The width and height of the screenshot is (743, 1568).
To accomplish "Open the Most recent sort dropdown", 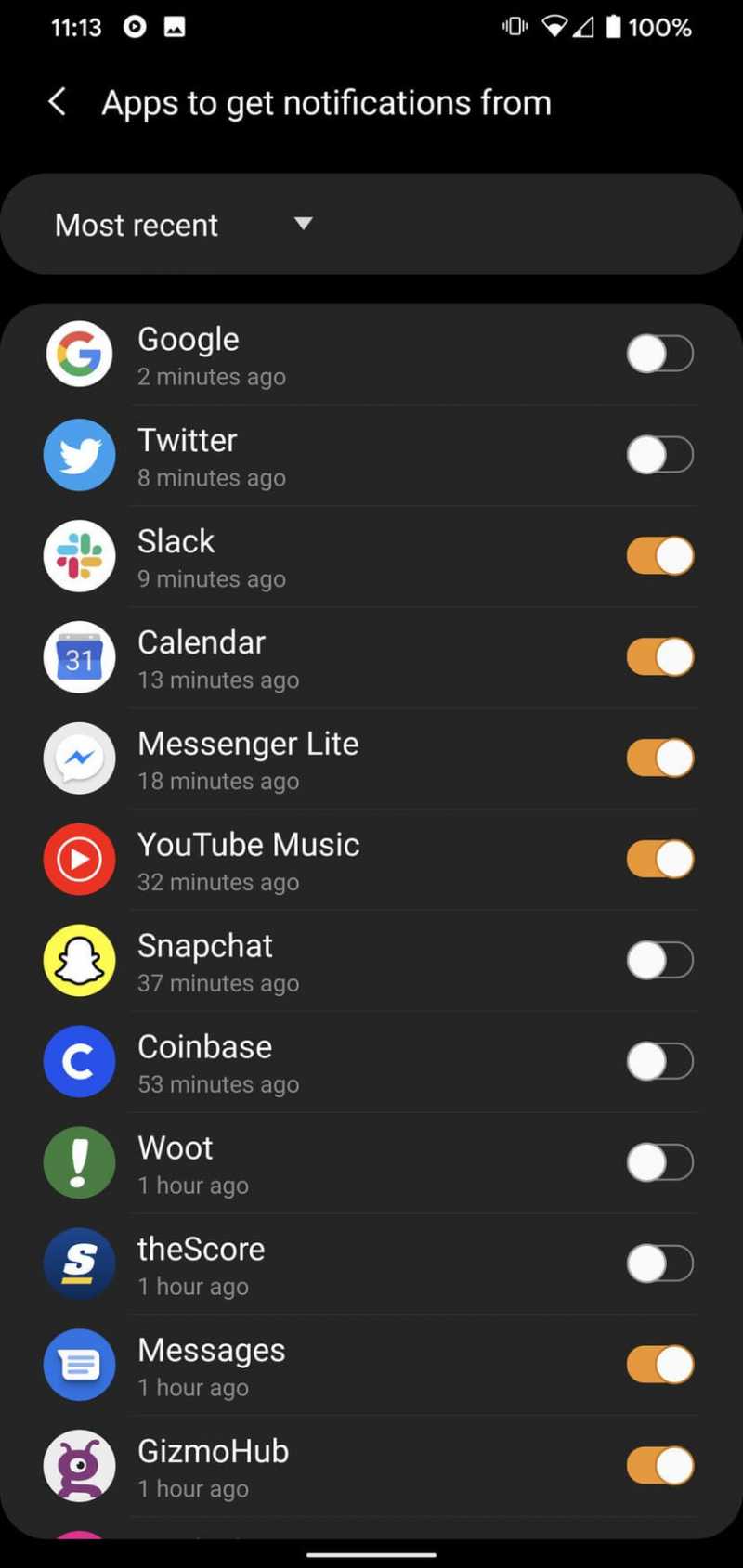I will coord(184,225).
